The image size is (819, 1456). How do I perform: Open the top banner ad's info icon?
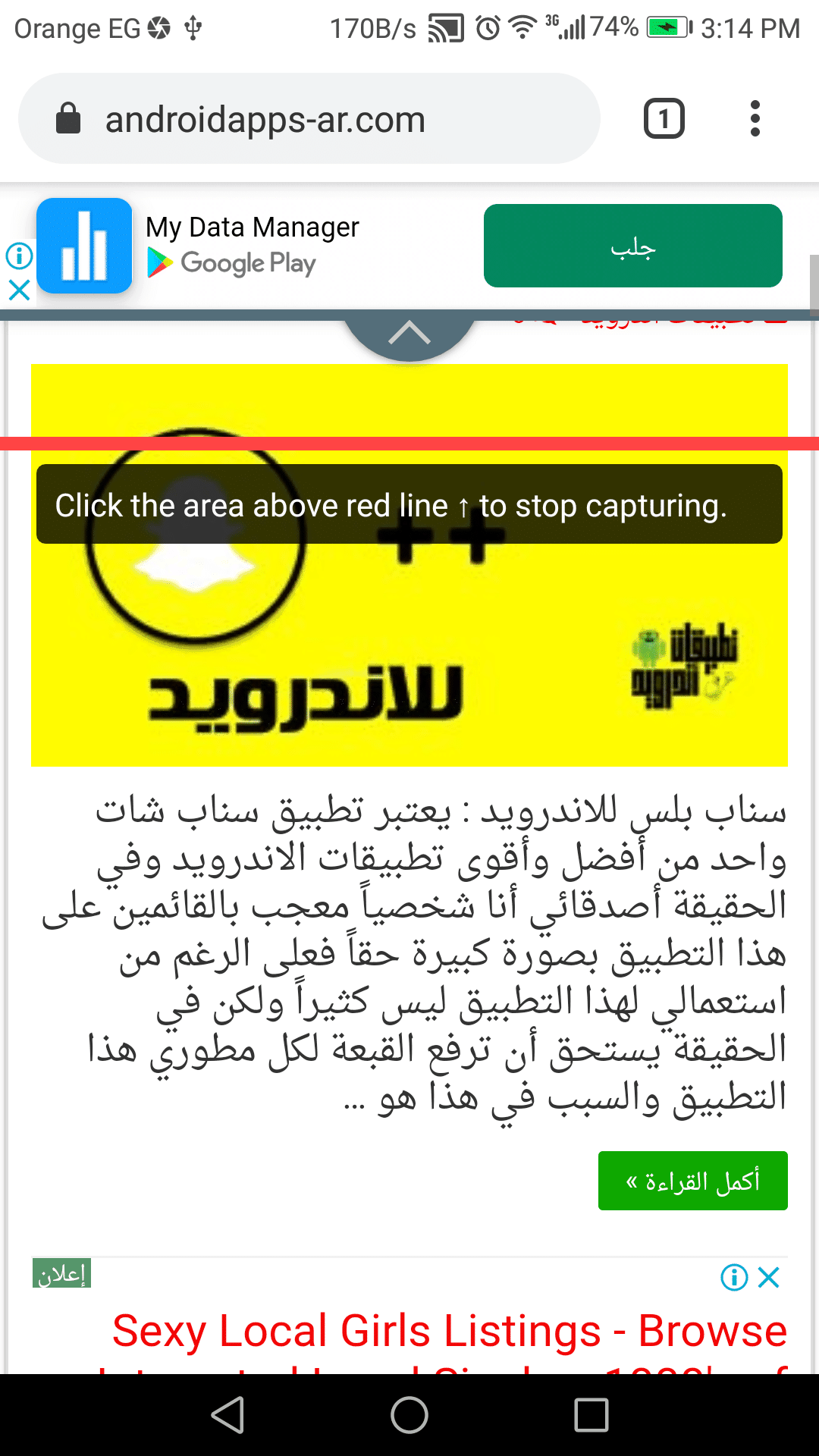pyautogui.click(x=19, y=256)
